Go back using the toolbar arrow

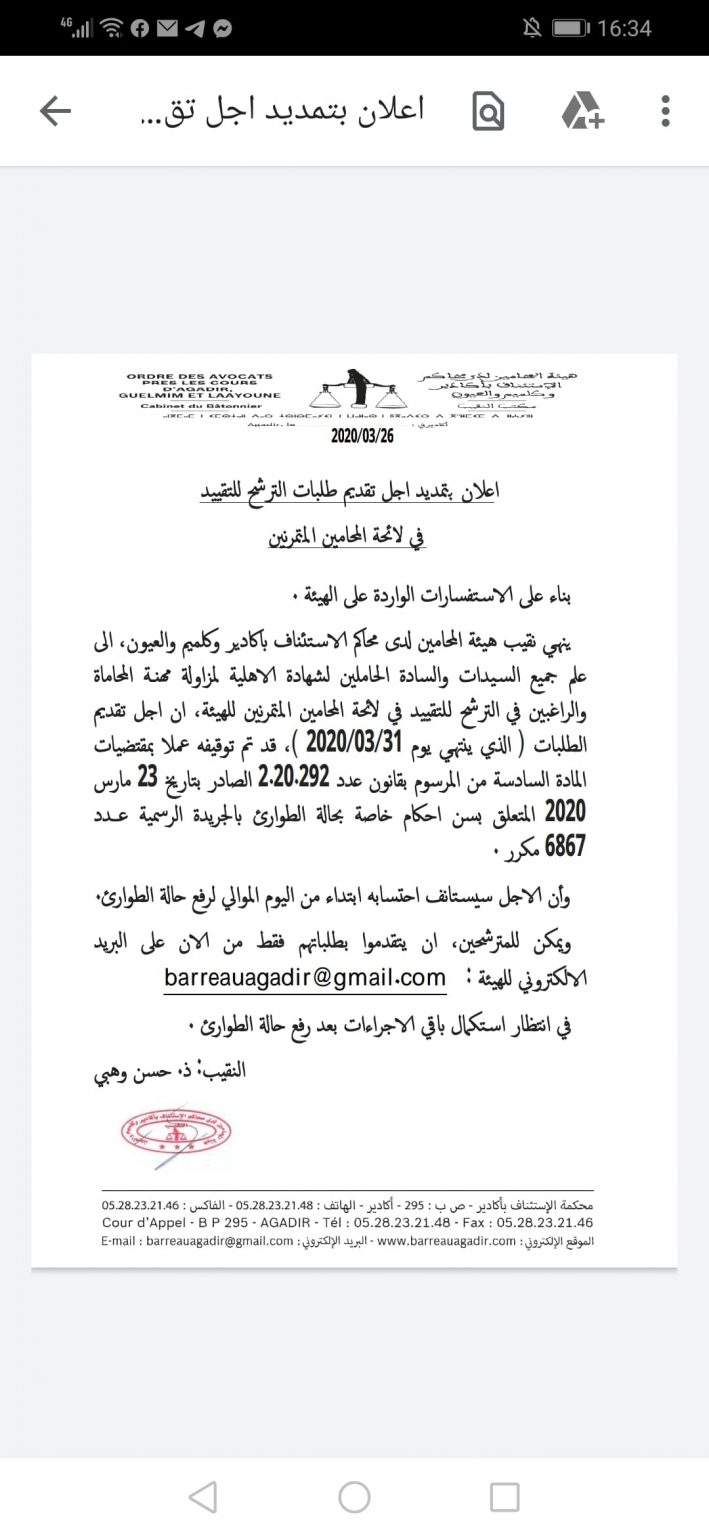point(56,111)
